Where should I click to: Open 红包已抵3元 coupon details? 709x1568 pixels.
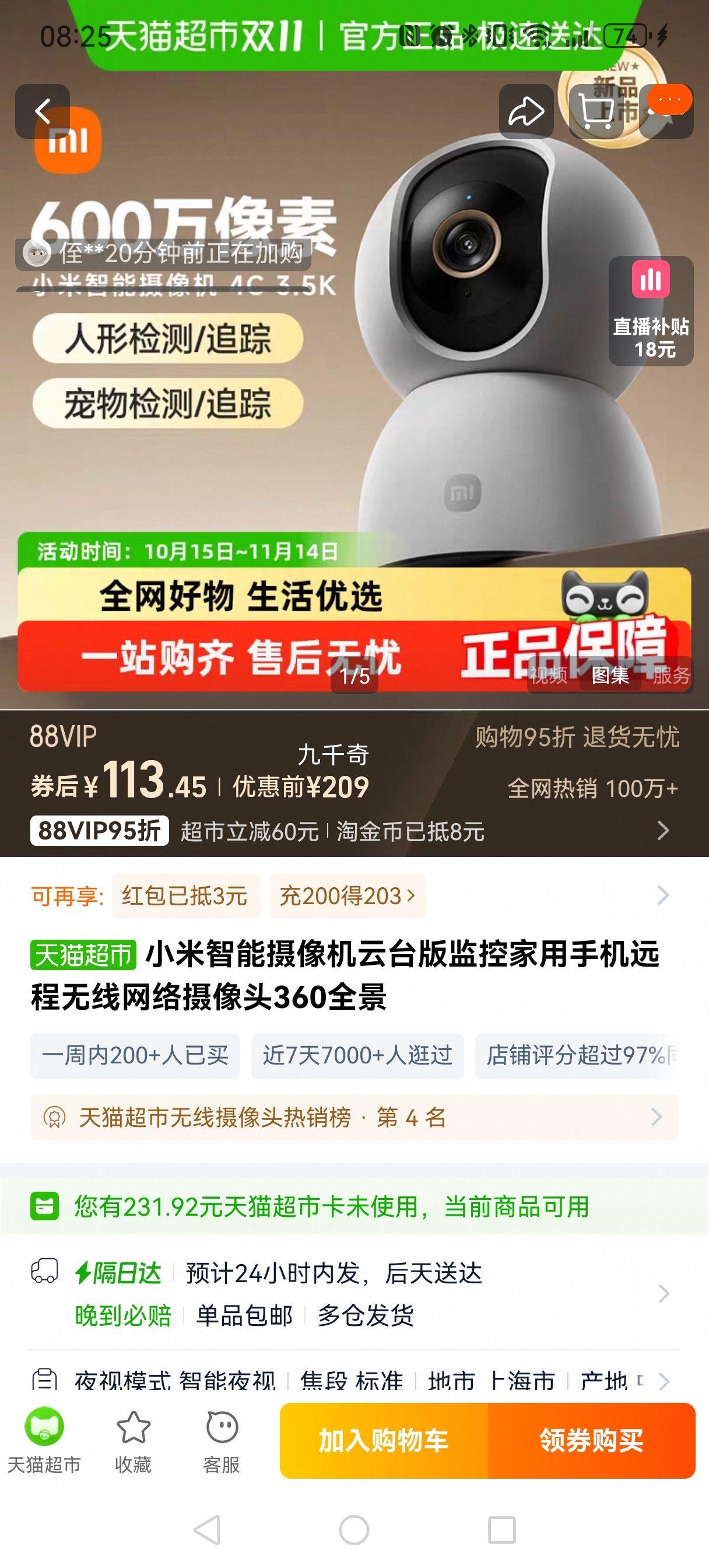185,895
